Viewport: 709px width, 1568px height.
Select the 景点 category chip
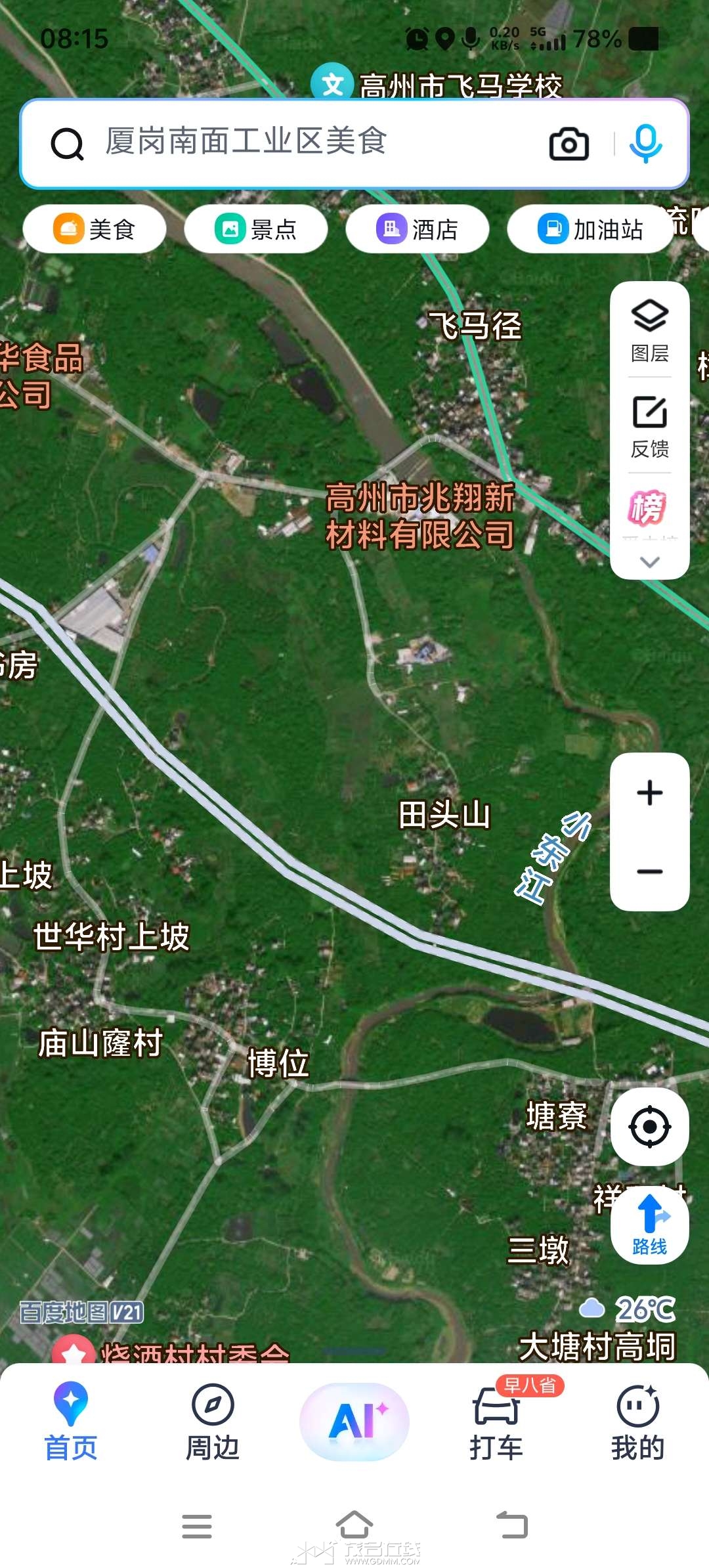click(256, 229)
